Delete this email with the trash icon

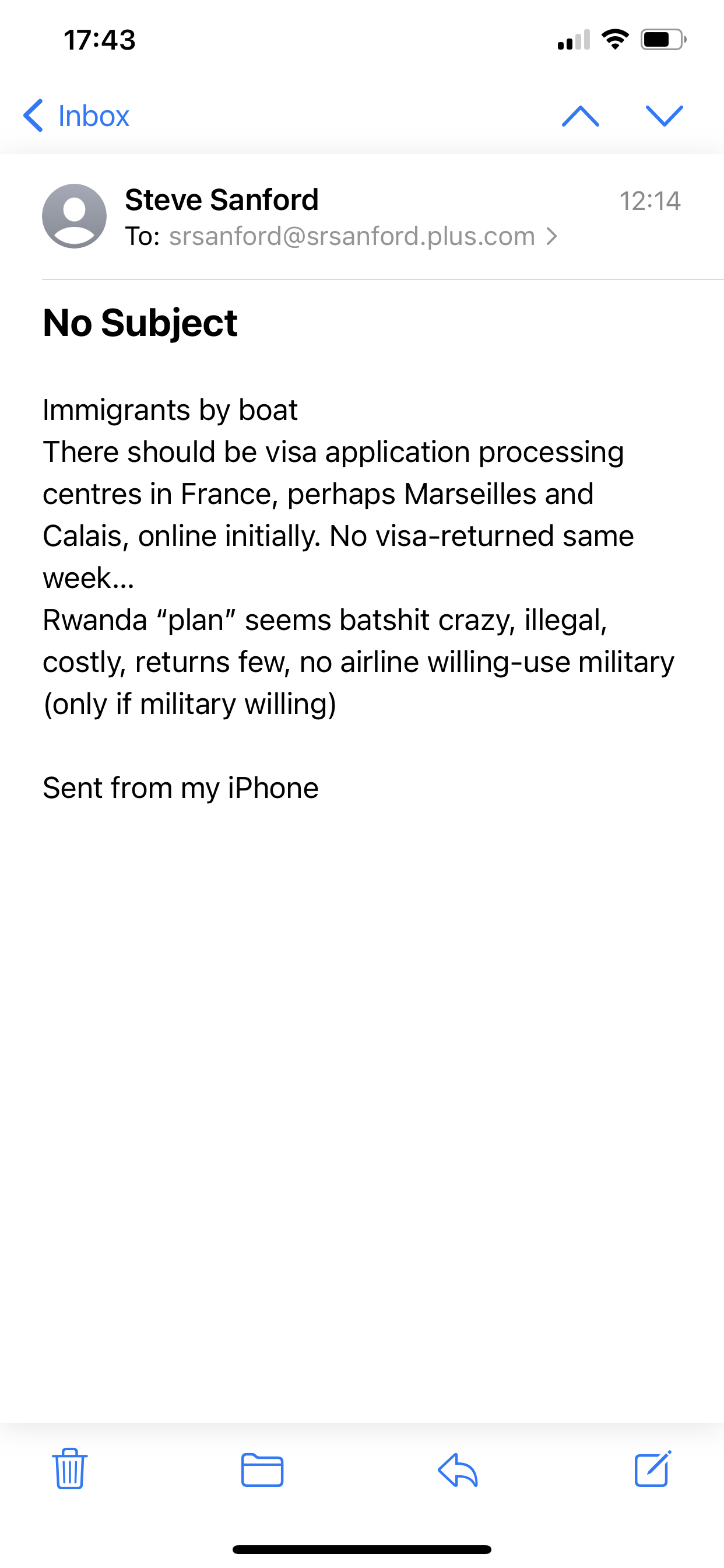pyautogui.click(x=70, y=1469)
